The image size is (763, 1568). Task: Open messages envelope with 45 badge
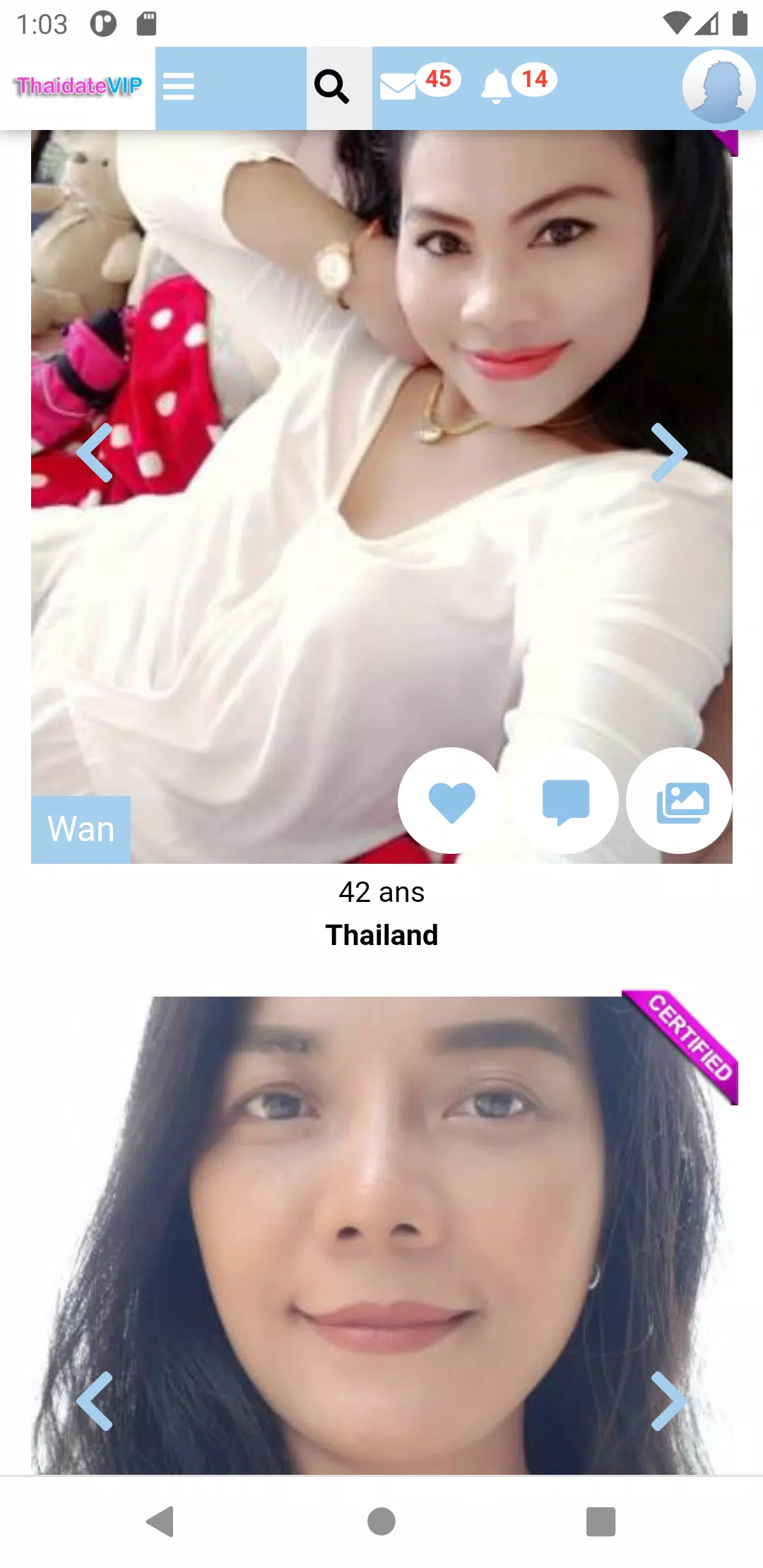click(x=420, y=83)
